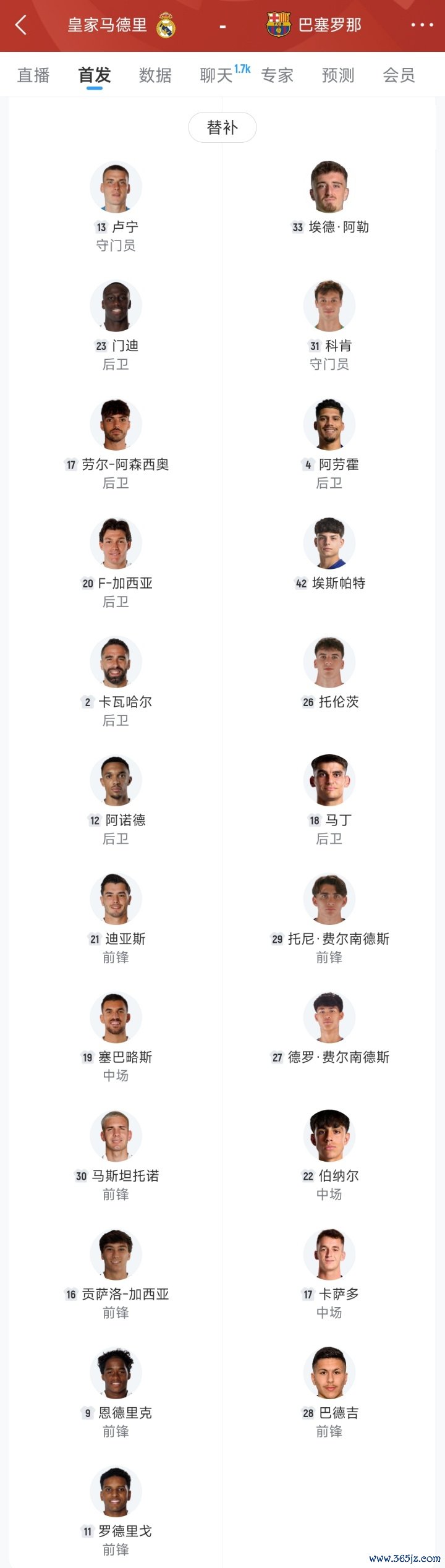The height and width of the screenshot is (1568, 445).
Task: Open 卡瓦哈尔 player page
Action: coord(116,662)
